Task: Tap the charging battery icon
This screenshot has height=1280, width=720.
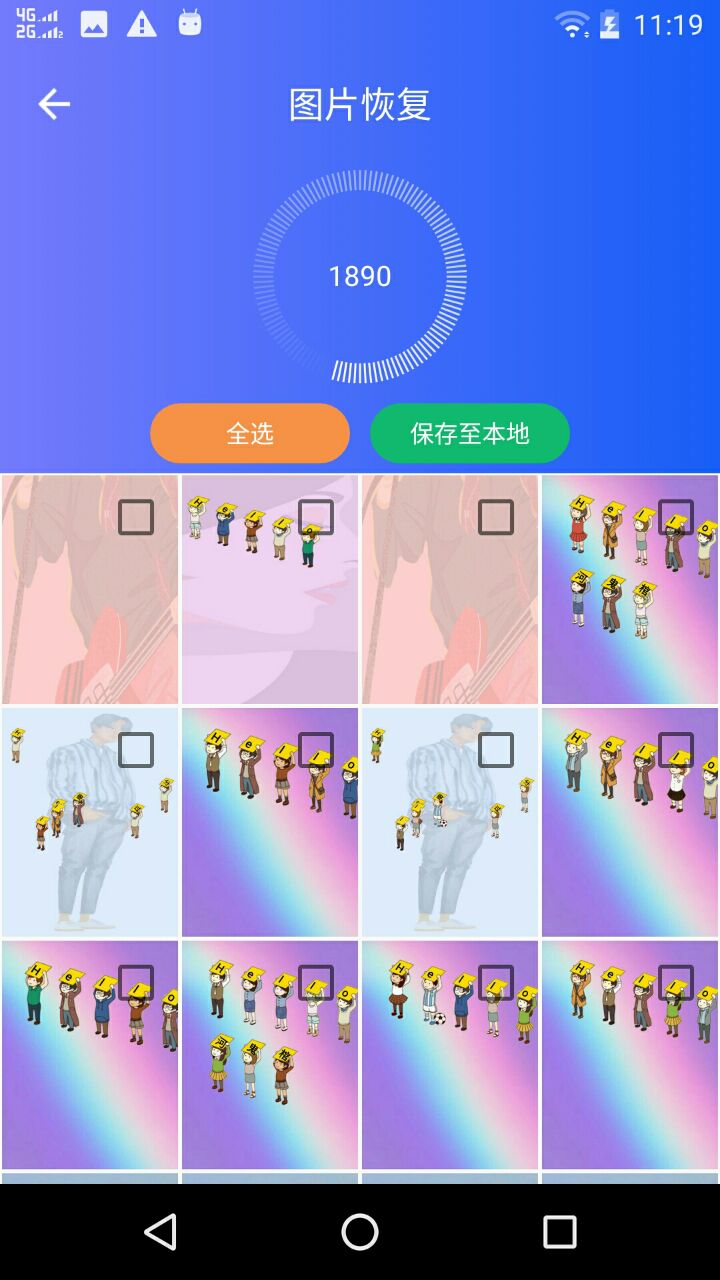Action: pyautogui.click(x=611, y=24)
